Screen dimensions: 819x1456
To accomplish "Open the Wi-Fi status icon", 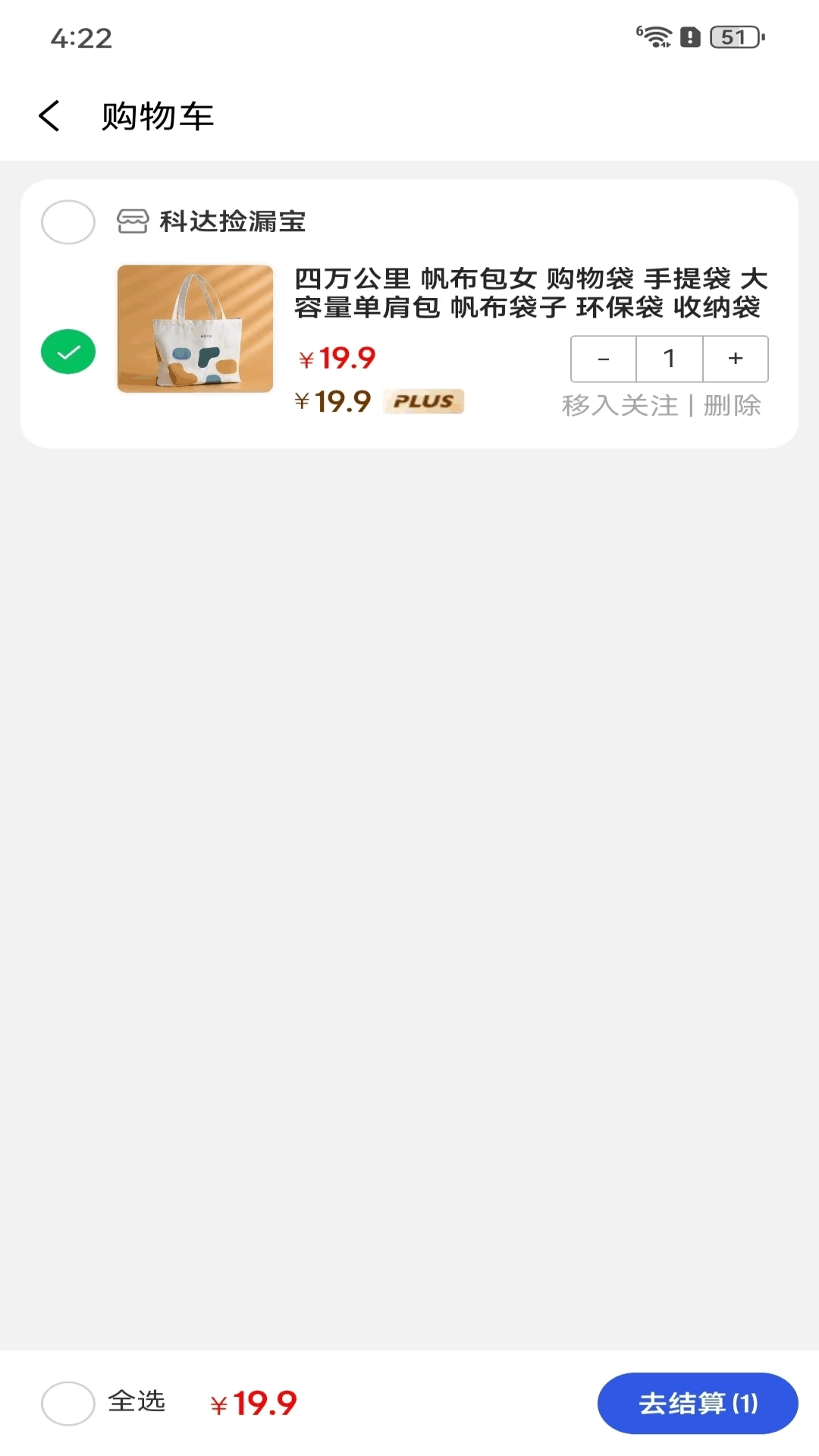I will coord(657,37).
